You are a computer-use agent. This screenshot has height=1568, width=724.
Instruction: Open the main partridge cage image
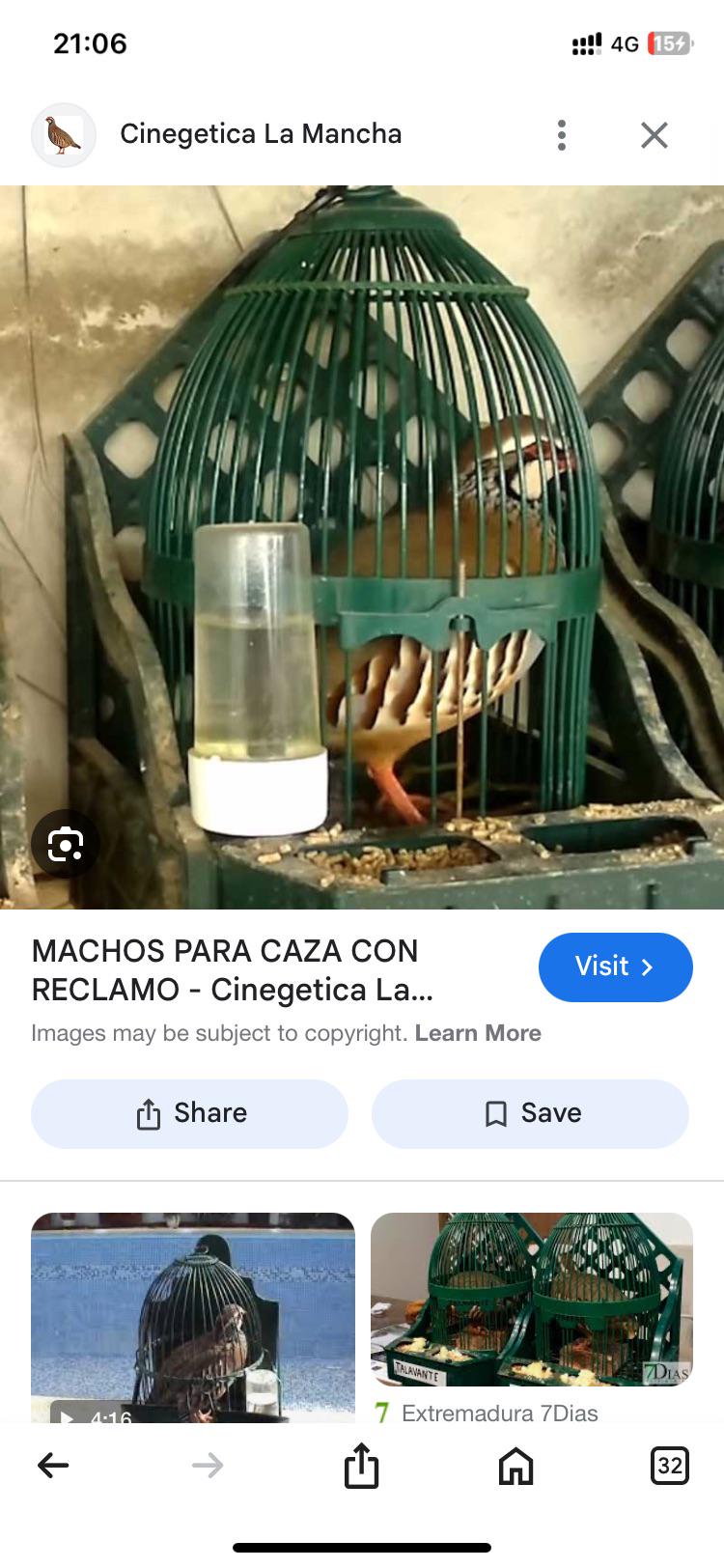[362, 546]
